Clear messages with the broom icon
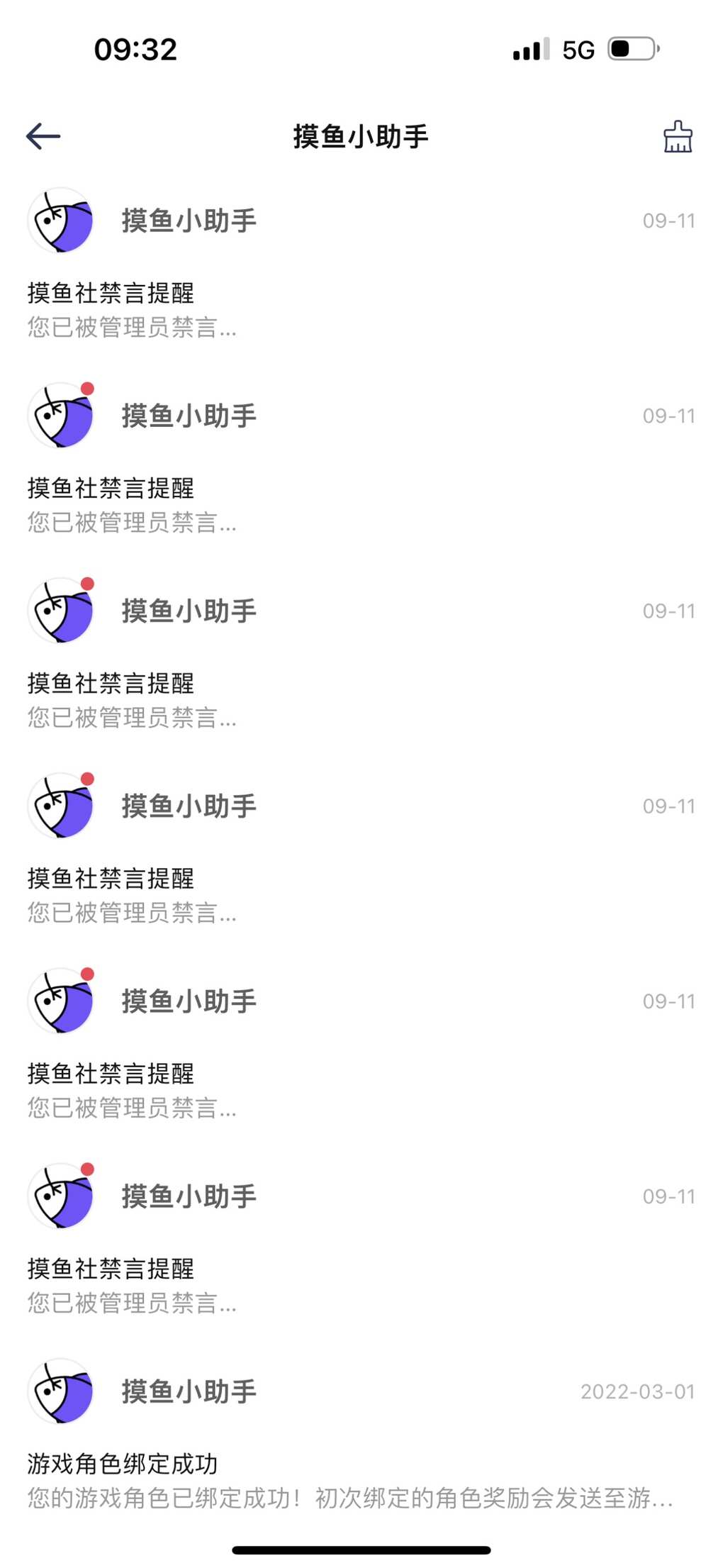 [x=677, y=137]
